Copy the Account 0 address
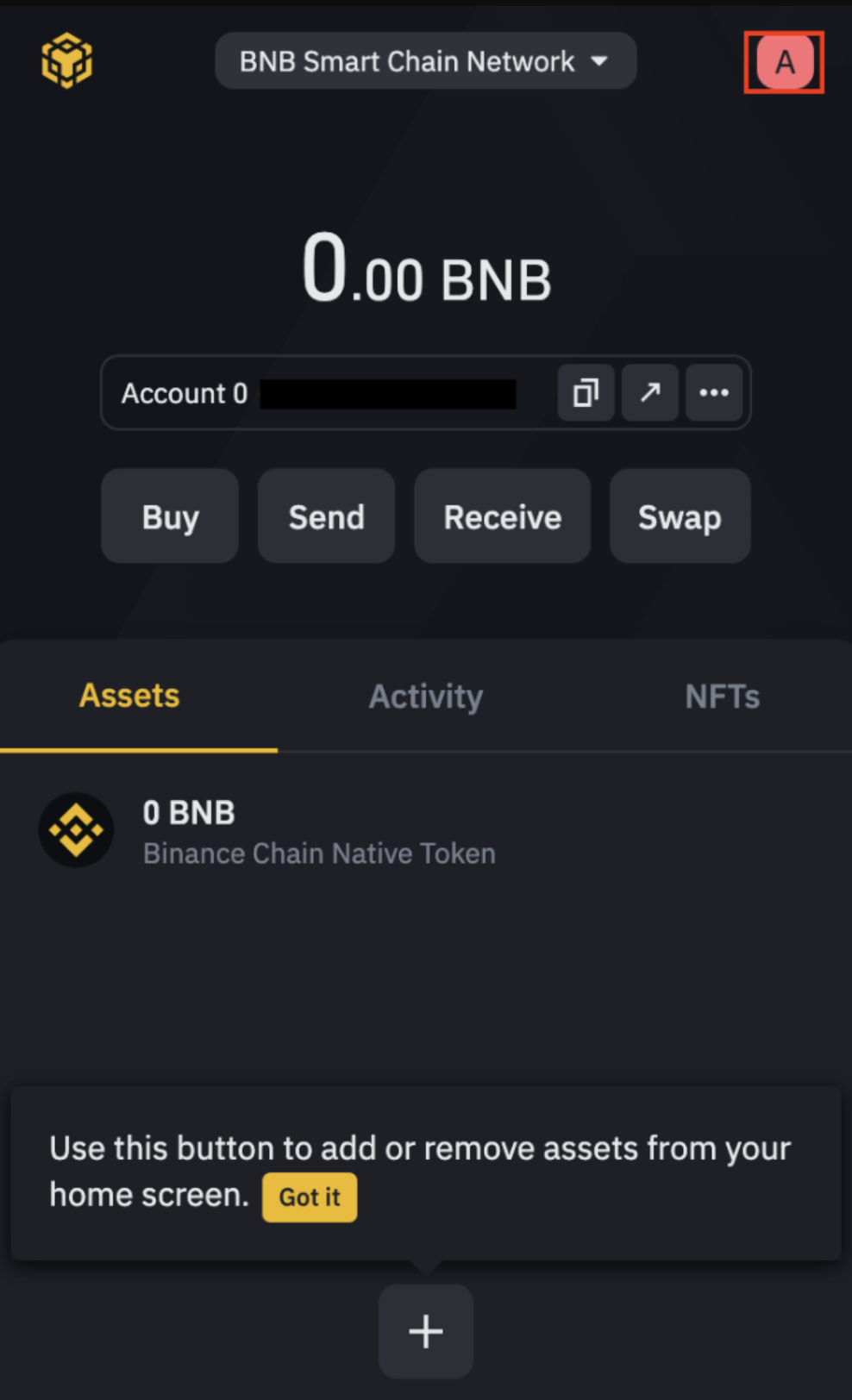Viewport: 852px width, 1400px height. click(x=586, y=393)
